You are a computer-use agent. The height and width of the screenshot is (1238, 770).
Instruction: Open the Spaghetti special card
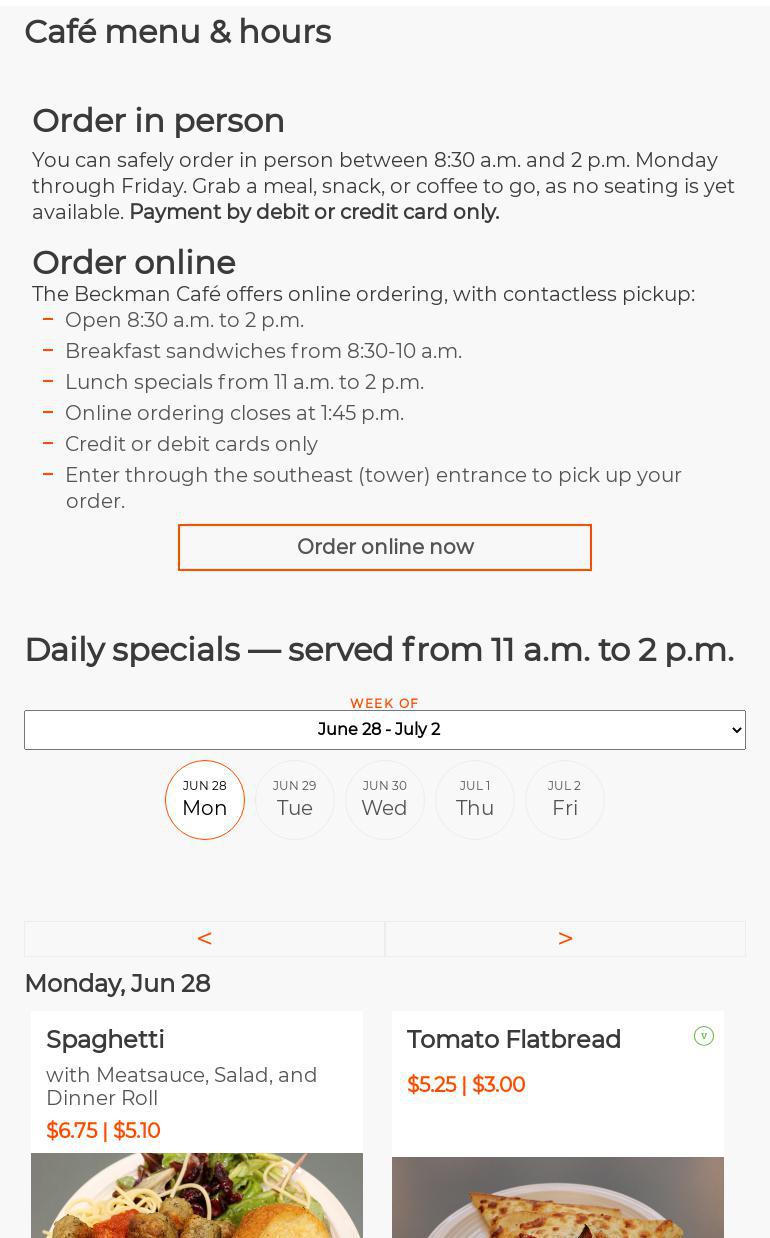coord(197,1124)
